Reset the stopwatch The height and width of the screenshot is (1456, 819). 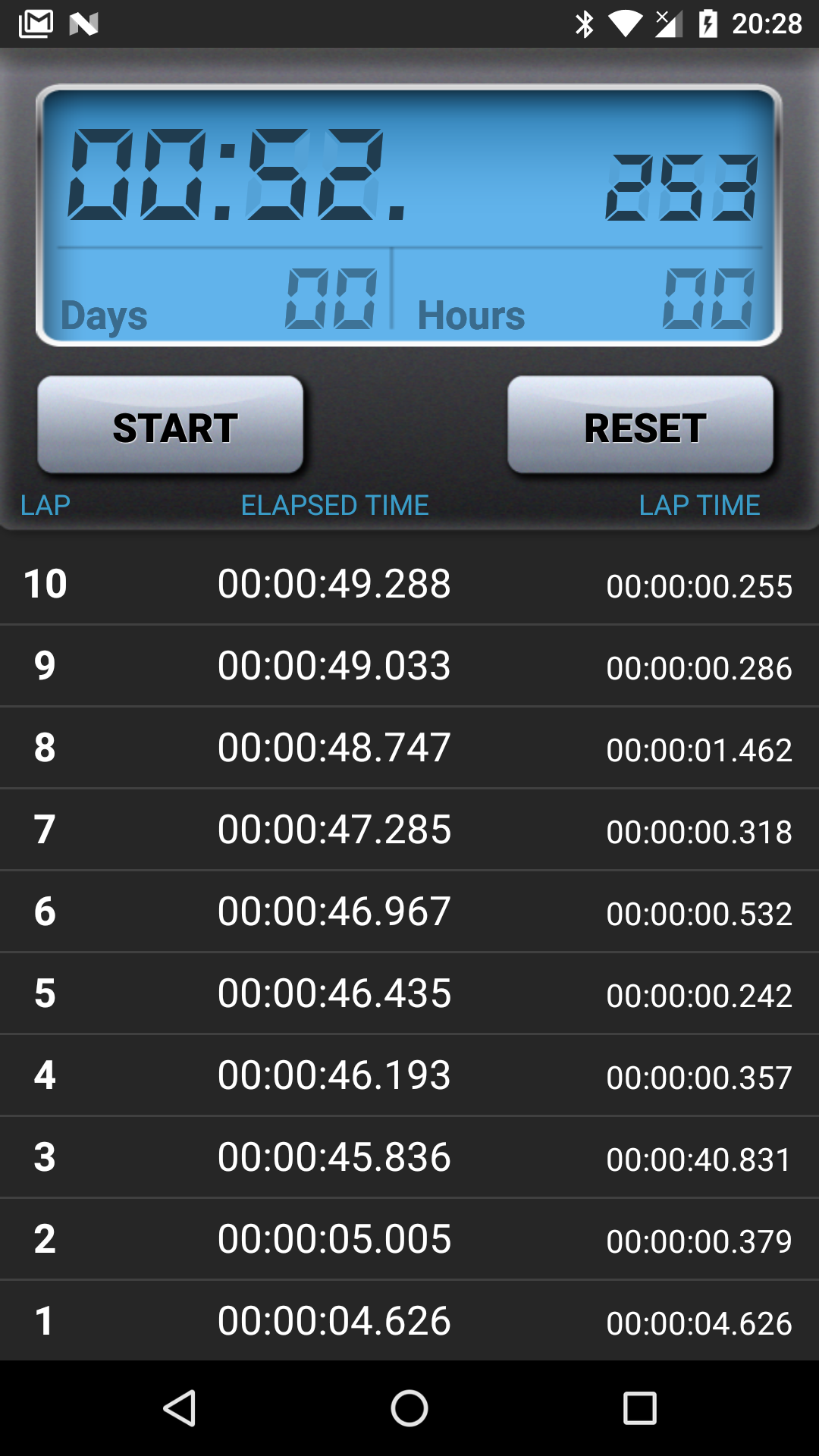coord(641,425)
